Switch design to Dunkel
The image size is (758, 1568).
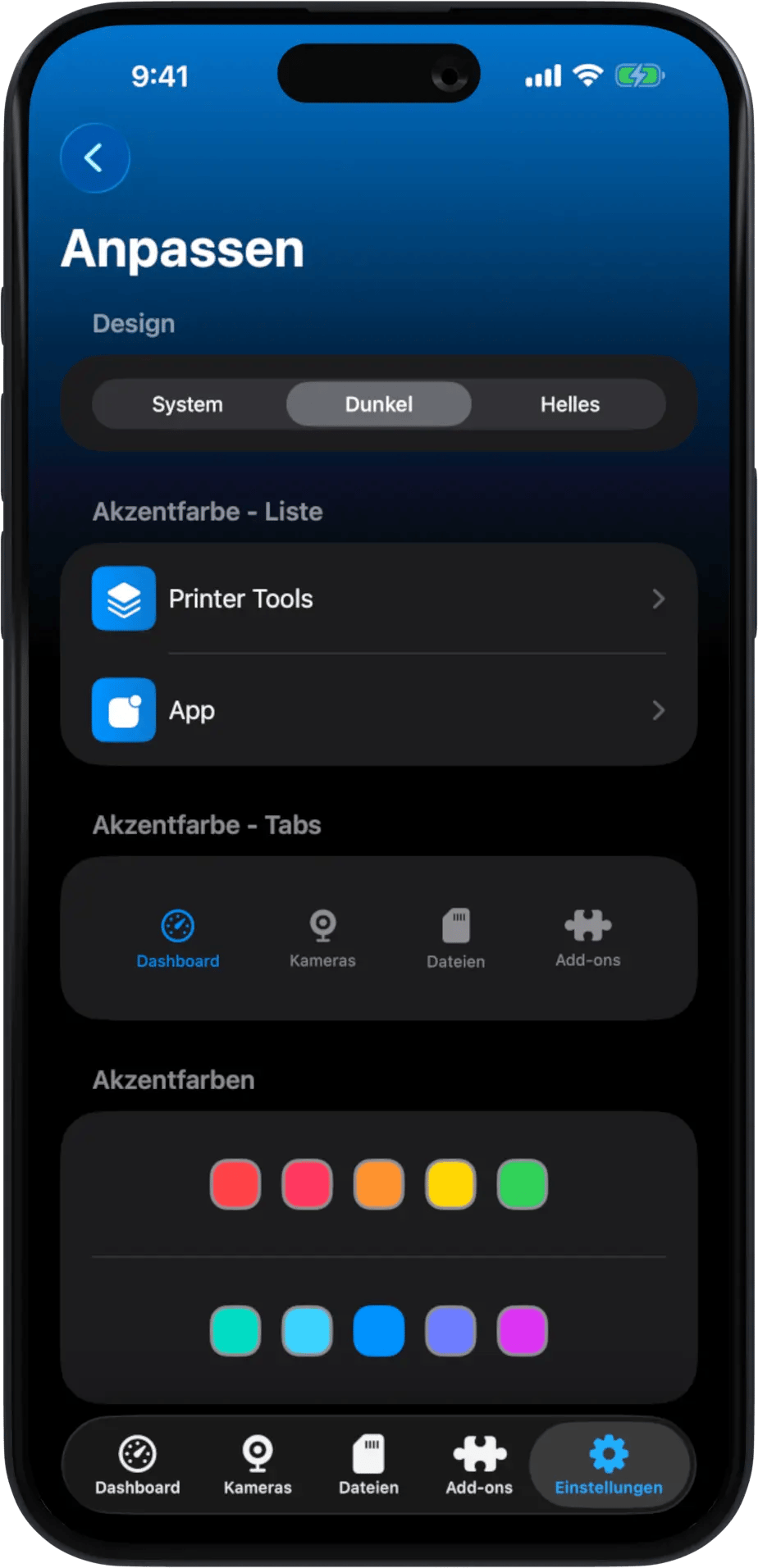(x=379, y=404)
